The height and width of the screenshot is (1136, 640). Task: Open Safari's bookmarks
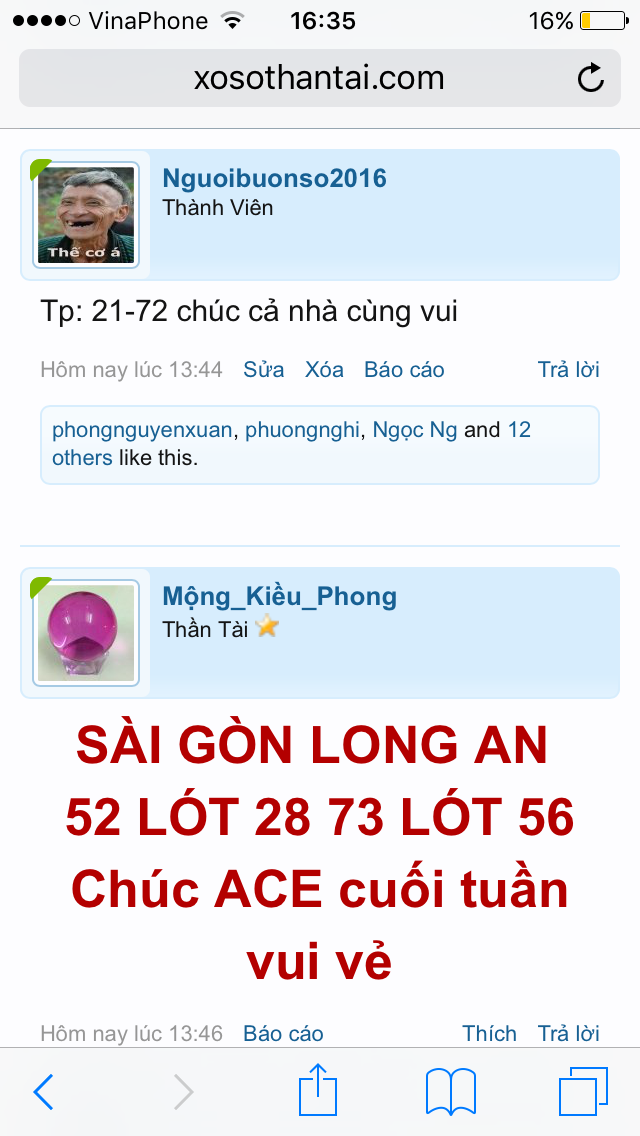pos(451,1091)
